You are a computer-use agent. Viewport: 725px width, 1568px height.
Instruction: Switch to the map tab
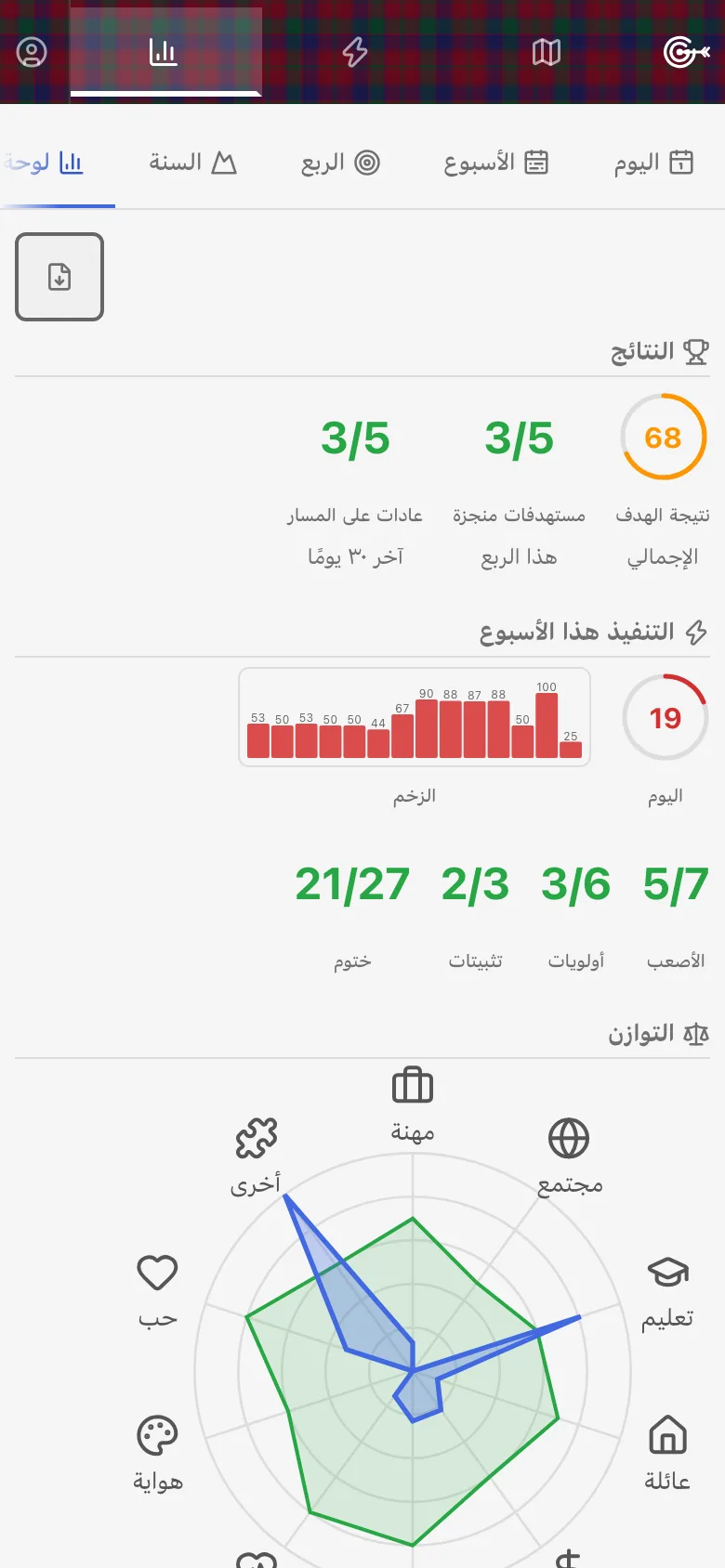click(x=547, y=52)
